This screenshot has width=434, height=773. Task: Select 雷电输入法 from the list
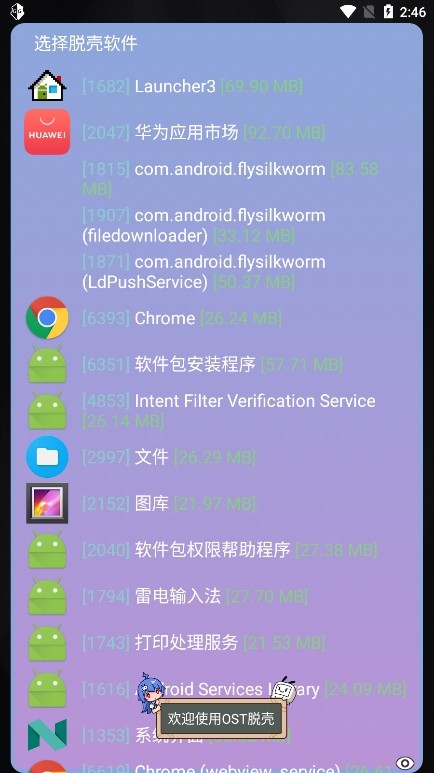tap(217, 597)
